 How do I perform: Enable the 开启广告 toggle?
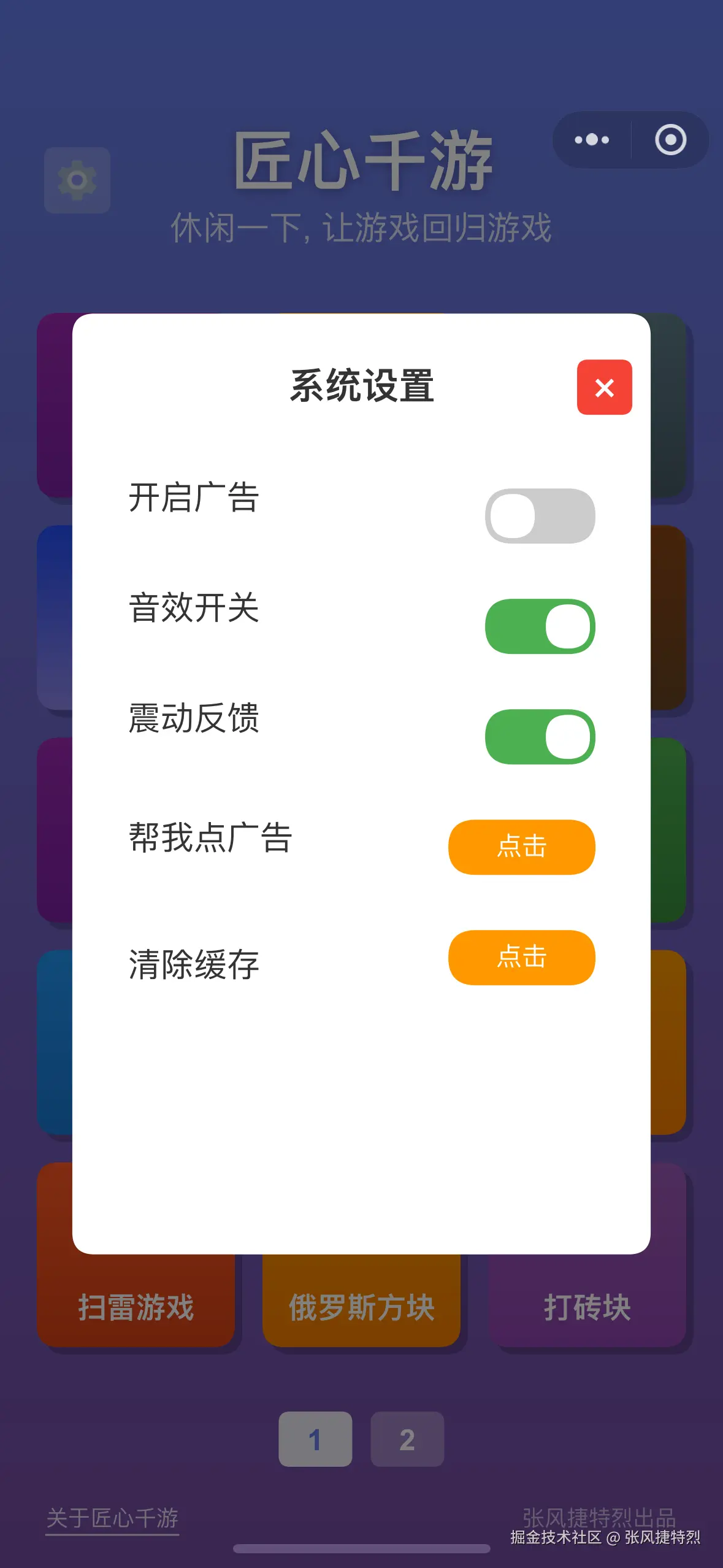pos(540,515)
